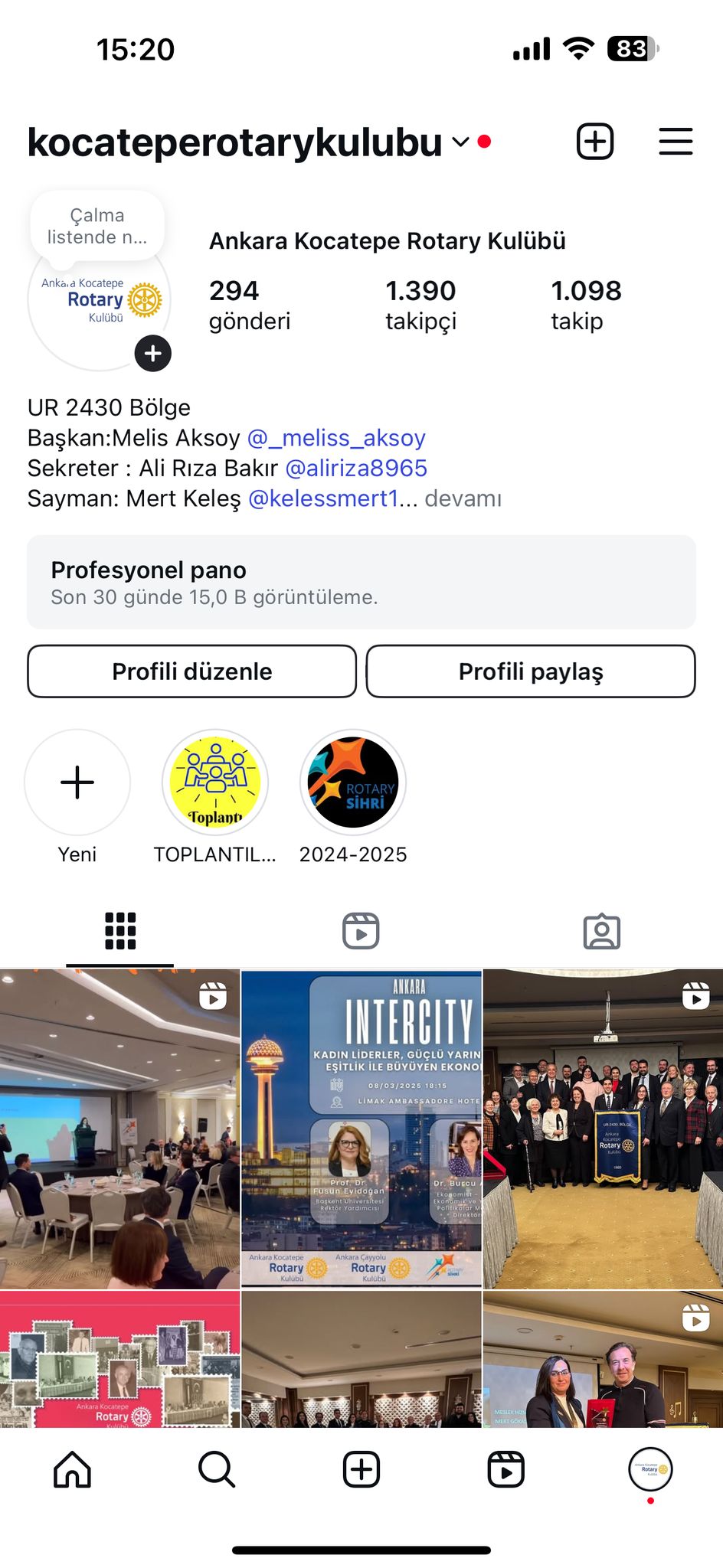Viewport: 723px width, 1568px height.
Task: Open the Profesyonel pano card
Action: pos(361,582)
